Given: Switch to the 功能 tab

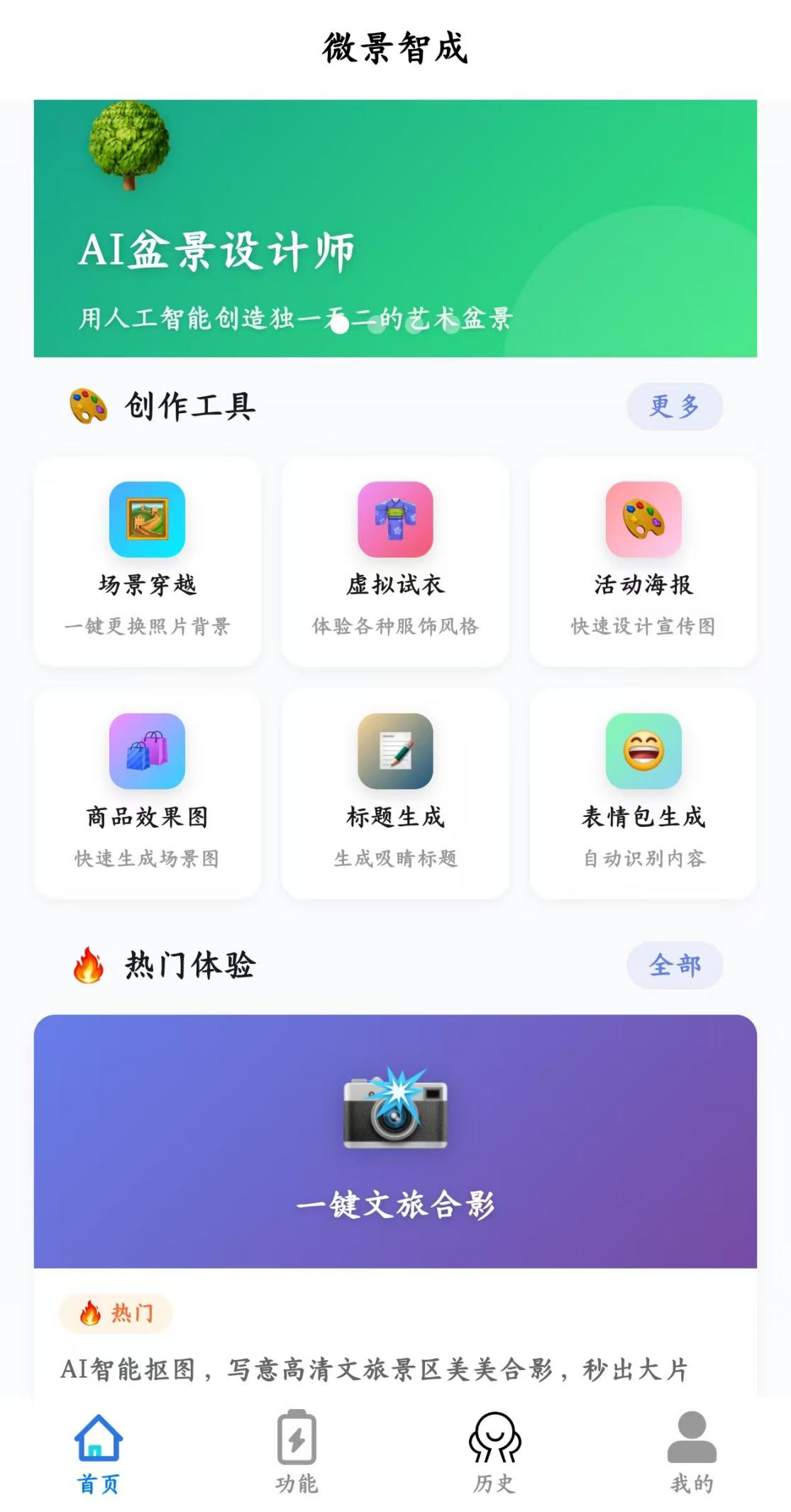Looking at the screenshot, I should coord(297,1453).
